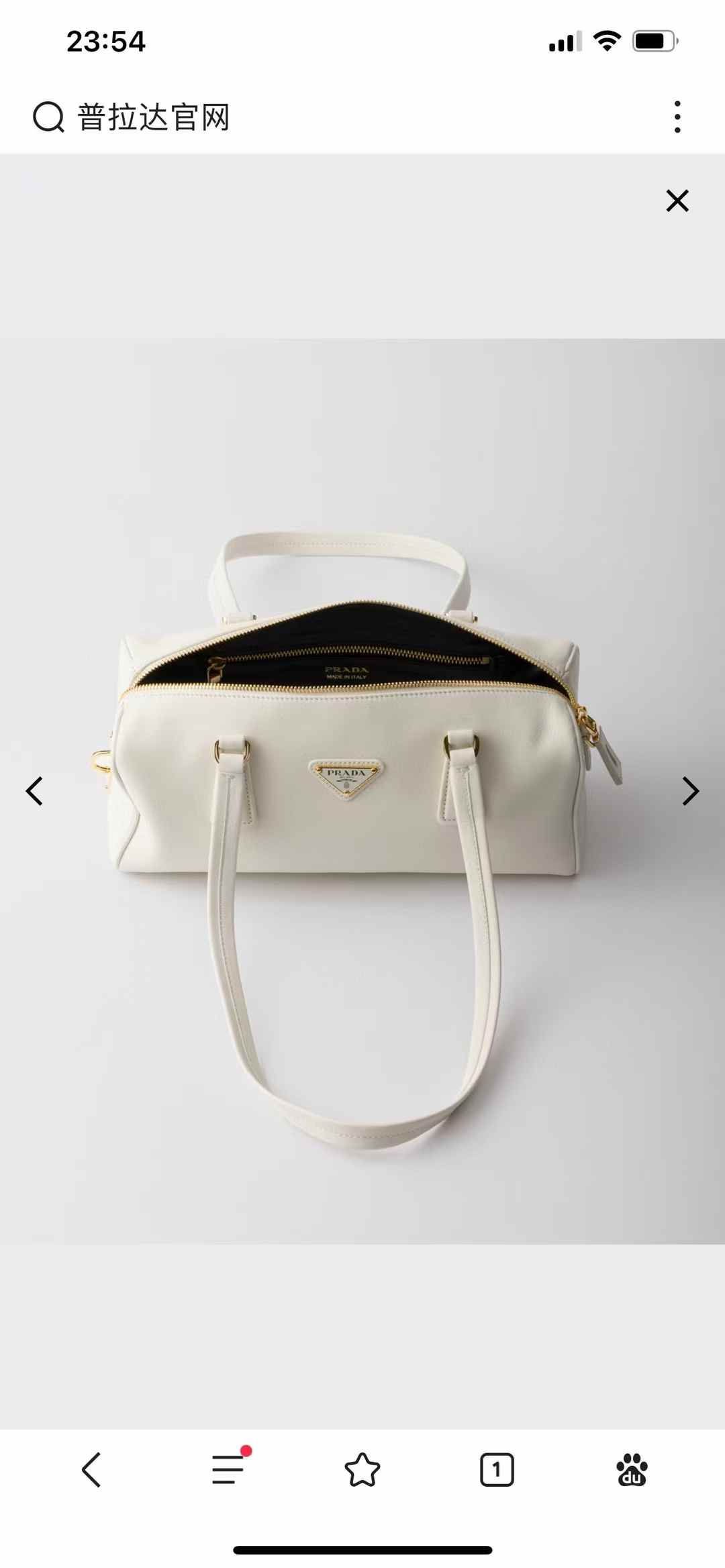Open the three-dot overflow menu
Screen dimensions: 725x1568
(677, 117)
